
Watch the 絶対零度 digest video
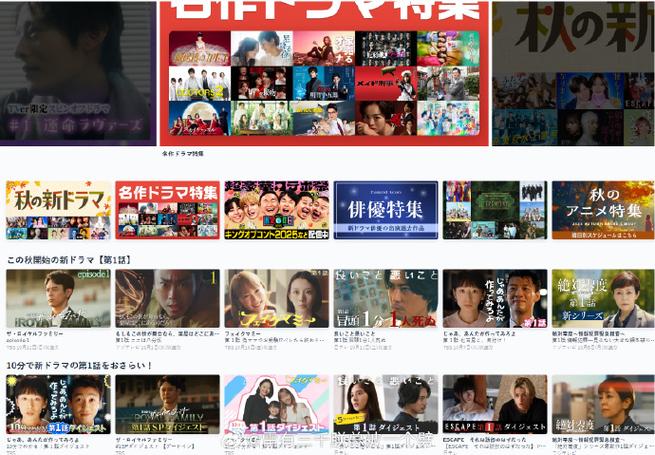tap(603, 404)
